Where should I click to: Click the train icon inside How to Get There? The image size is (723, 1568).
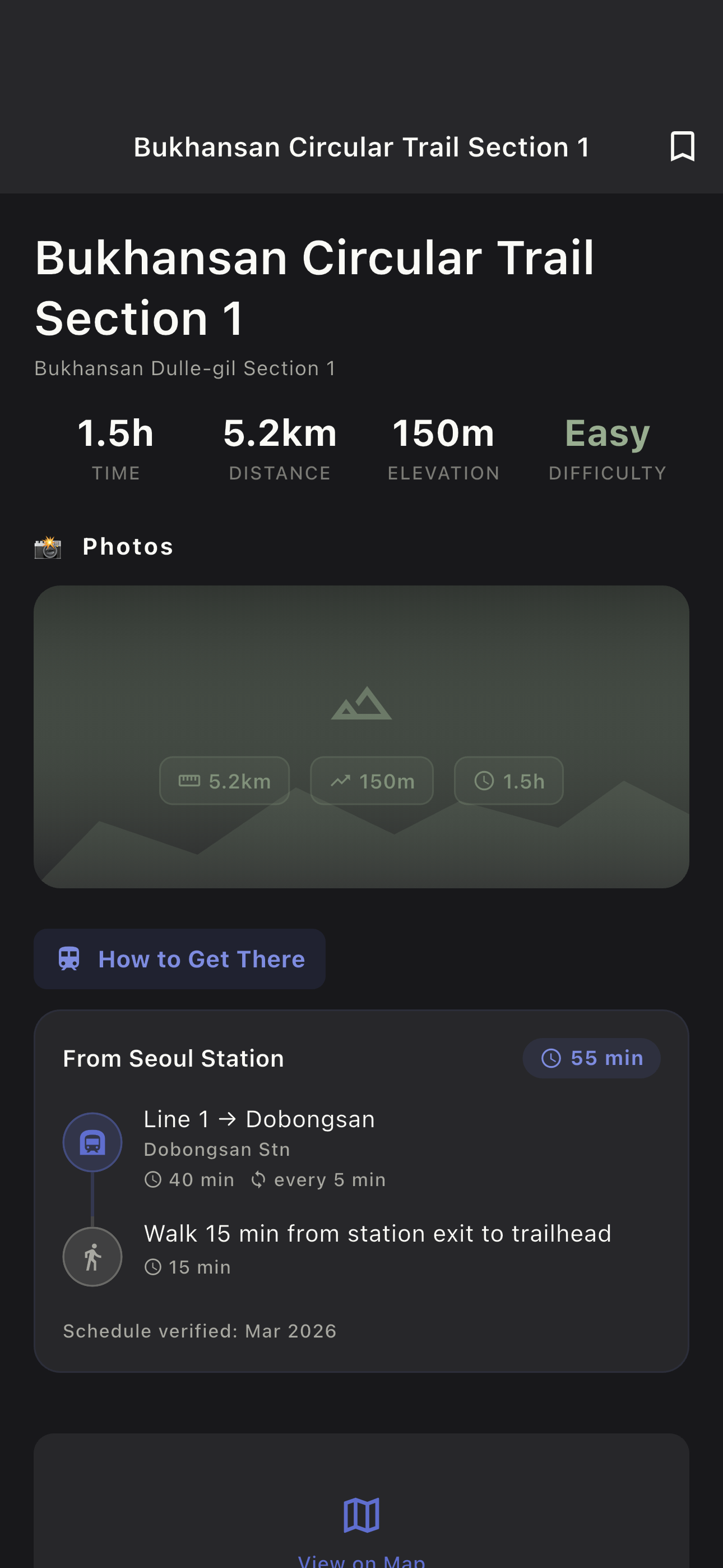pyautogui.click(x=69, y=959)
